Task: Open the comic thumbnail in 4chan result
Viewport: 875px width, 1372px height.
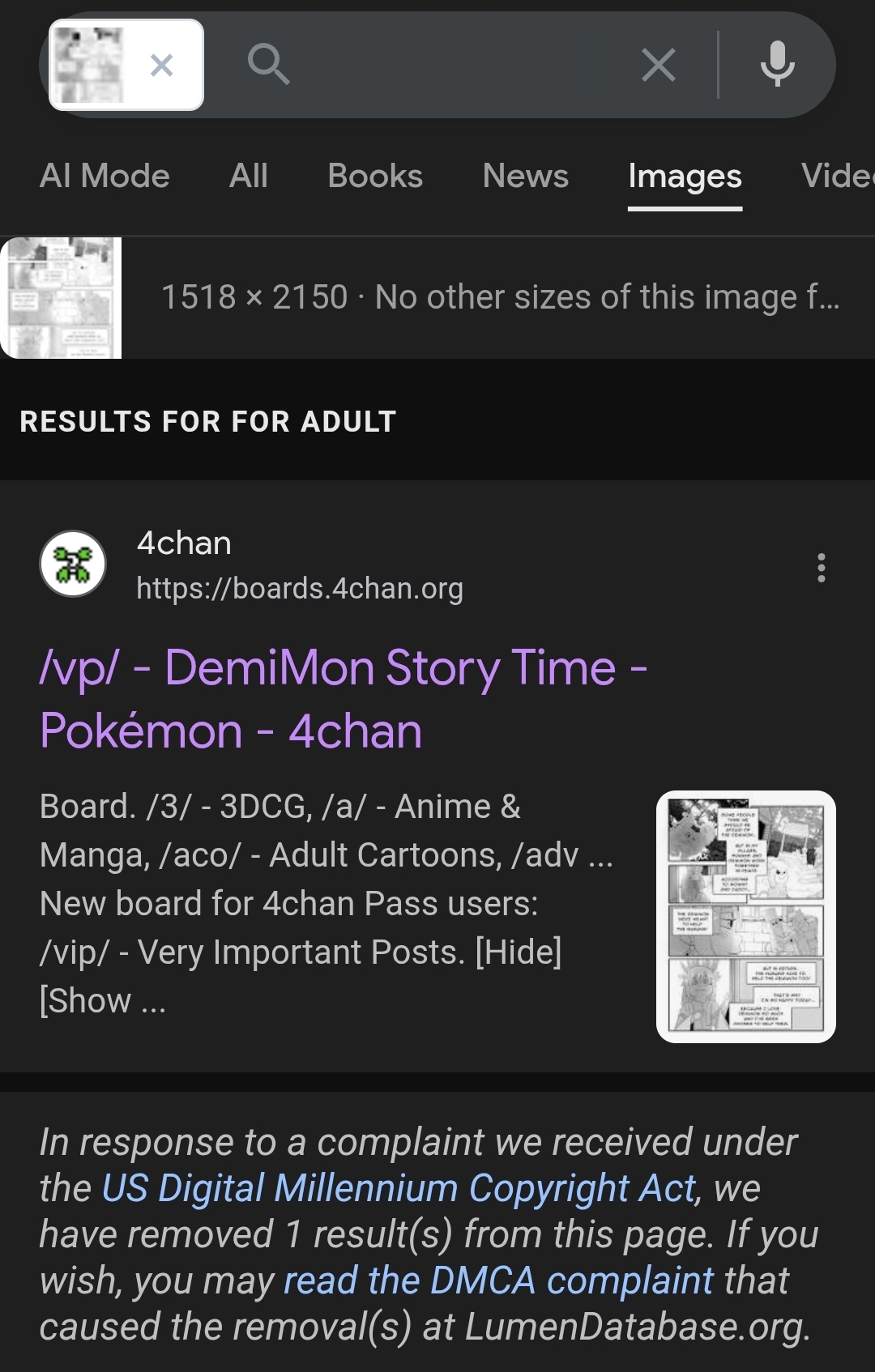Action: 745,916
